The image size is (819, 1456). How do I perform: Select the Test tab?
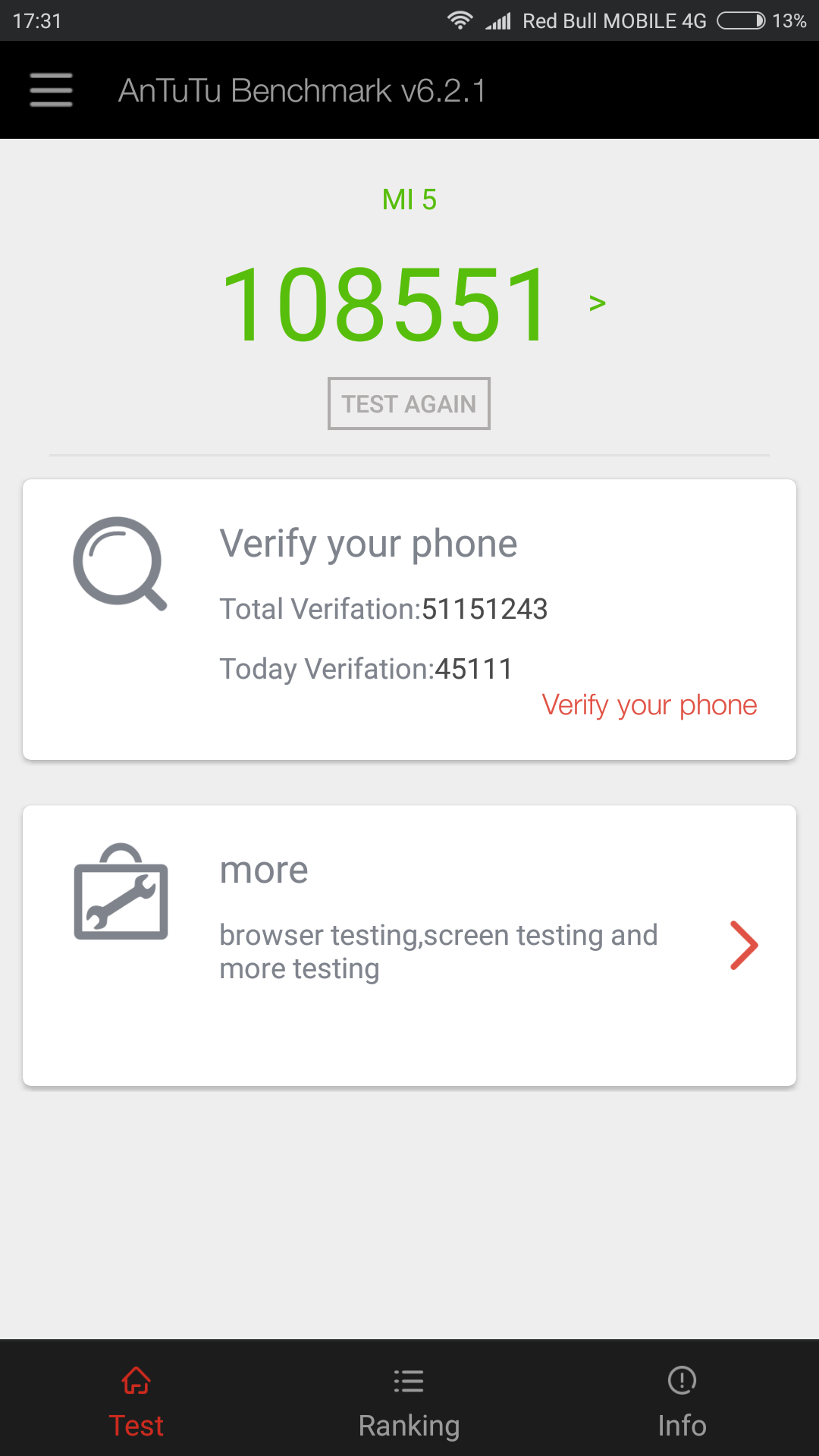coord(136,1401)
